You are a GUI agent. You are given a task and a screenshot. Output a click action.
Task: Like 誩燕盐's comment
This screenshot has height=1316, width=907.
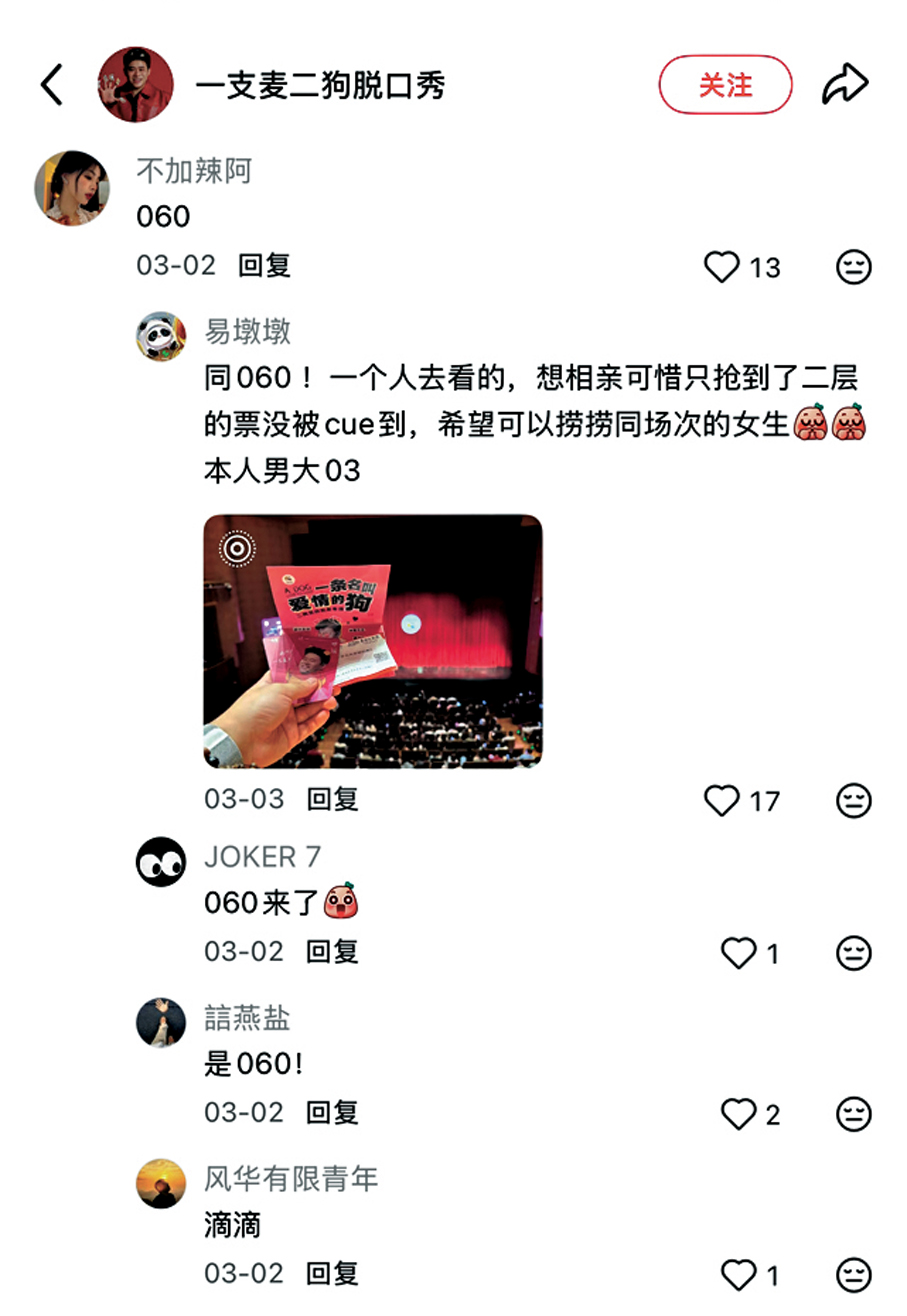[x=739, y=1114]
